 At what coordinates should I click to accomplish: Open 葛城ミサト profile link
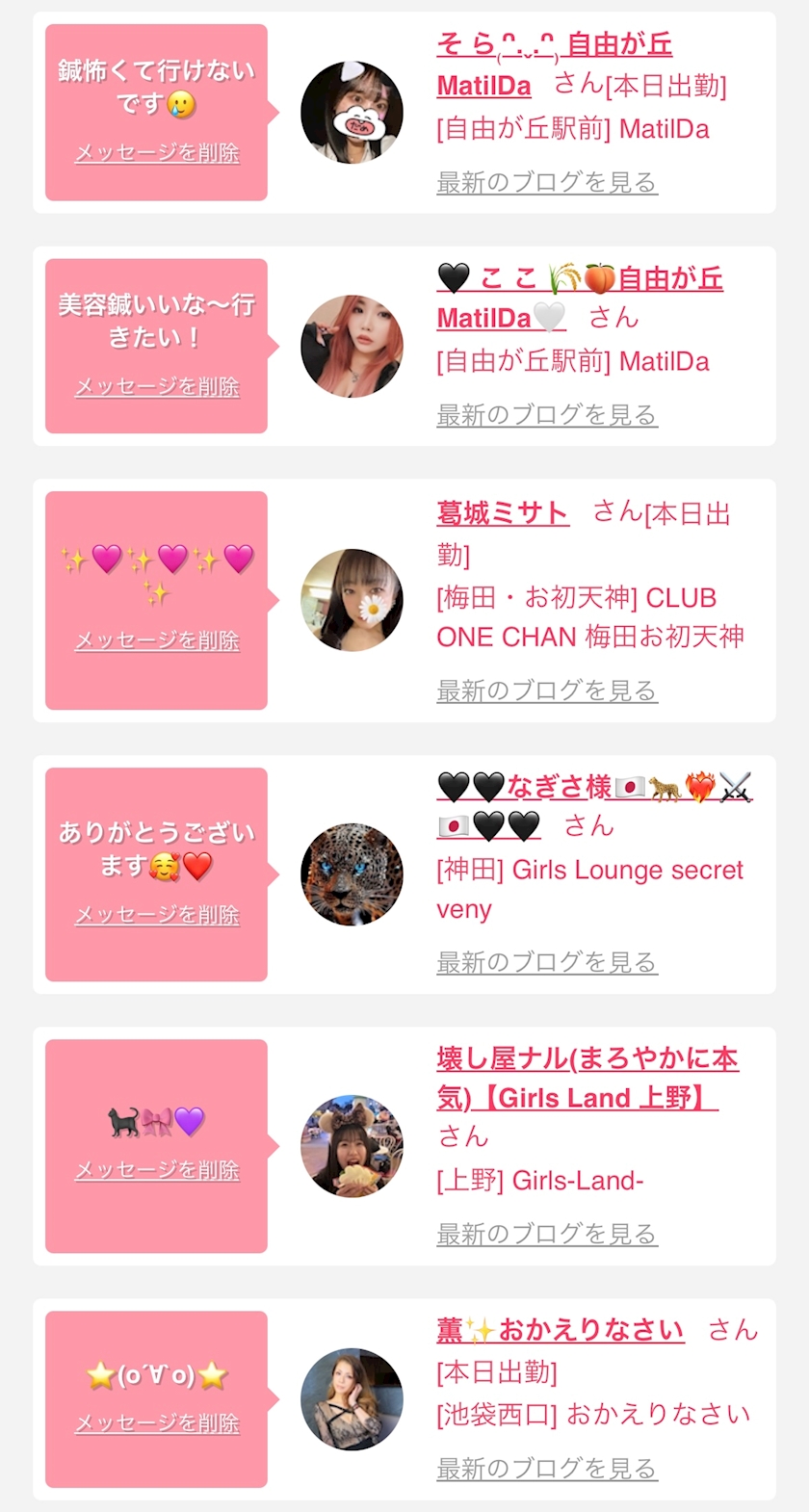click(502, 513)
